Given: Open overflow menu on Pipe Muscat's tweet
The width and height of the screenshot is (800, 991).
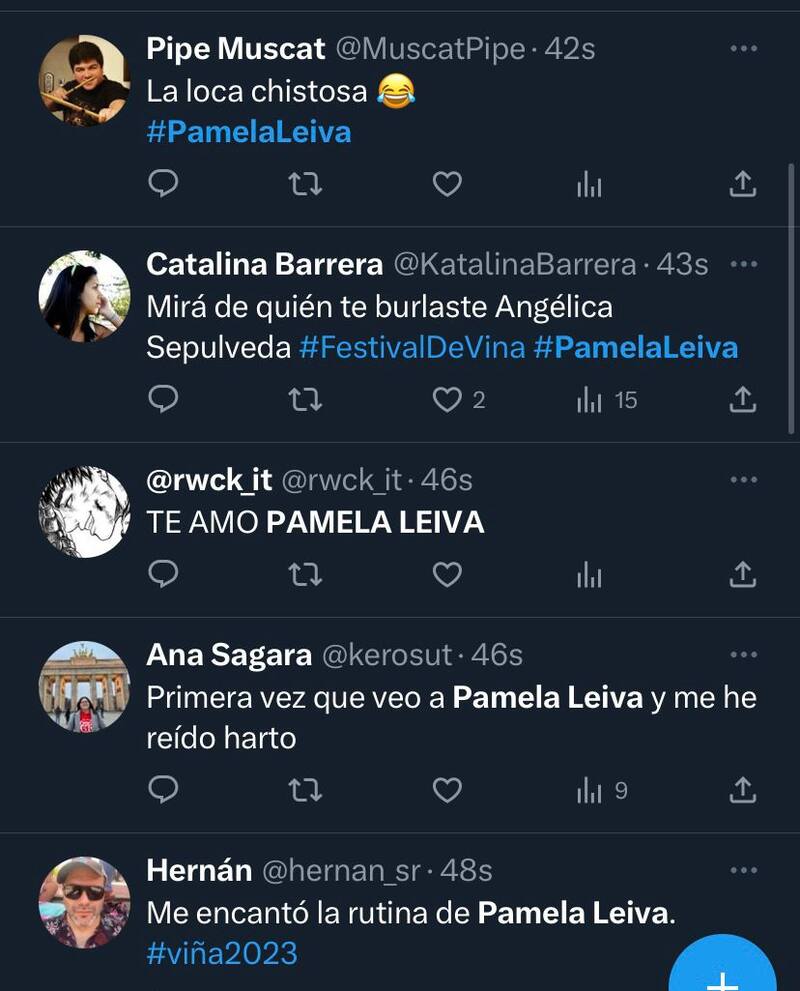Looking at the screenshot, I should coord(743,49).
